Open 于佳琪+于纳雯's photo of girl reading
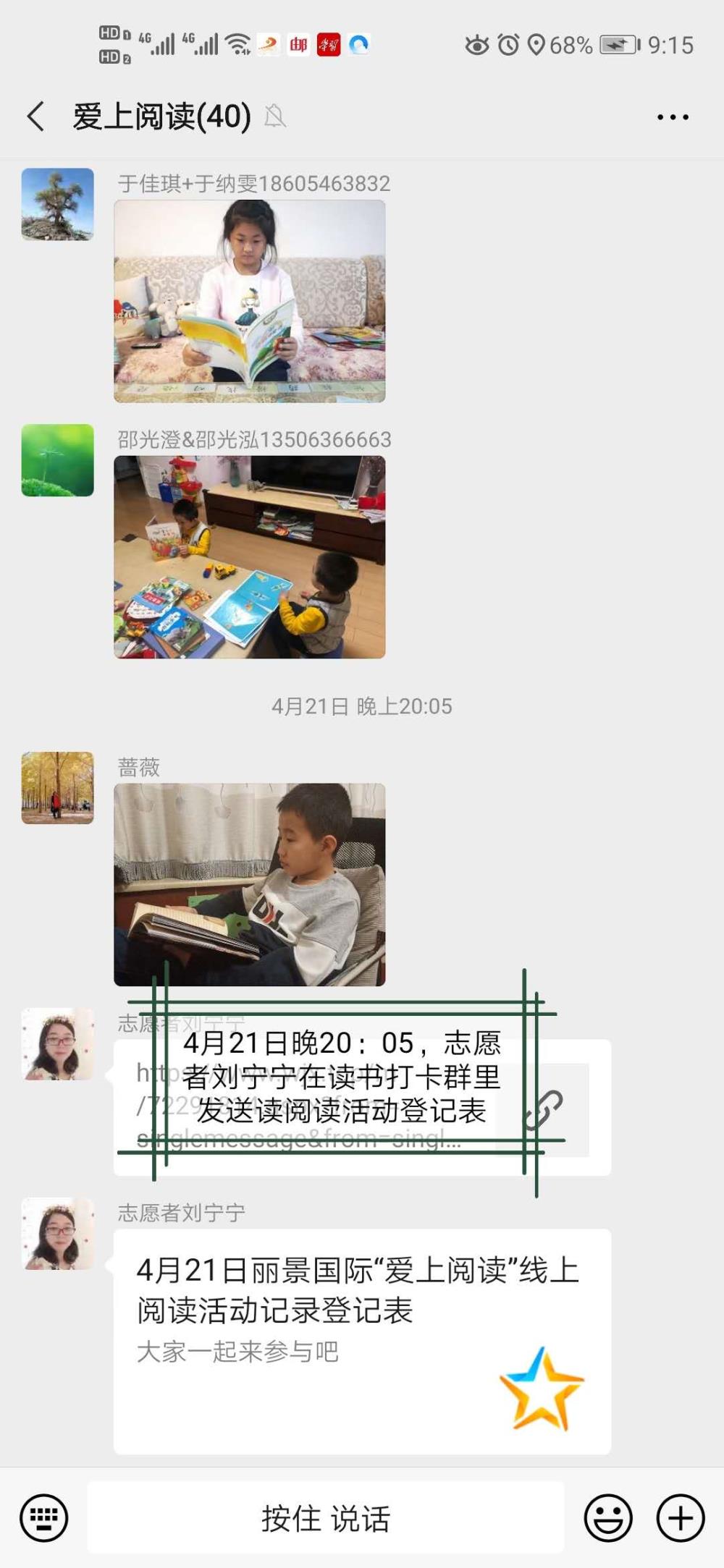This screenshot has width=724, height=1568. point(250,301)
